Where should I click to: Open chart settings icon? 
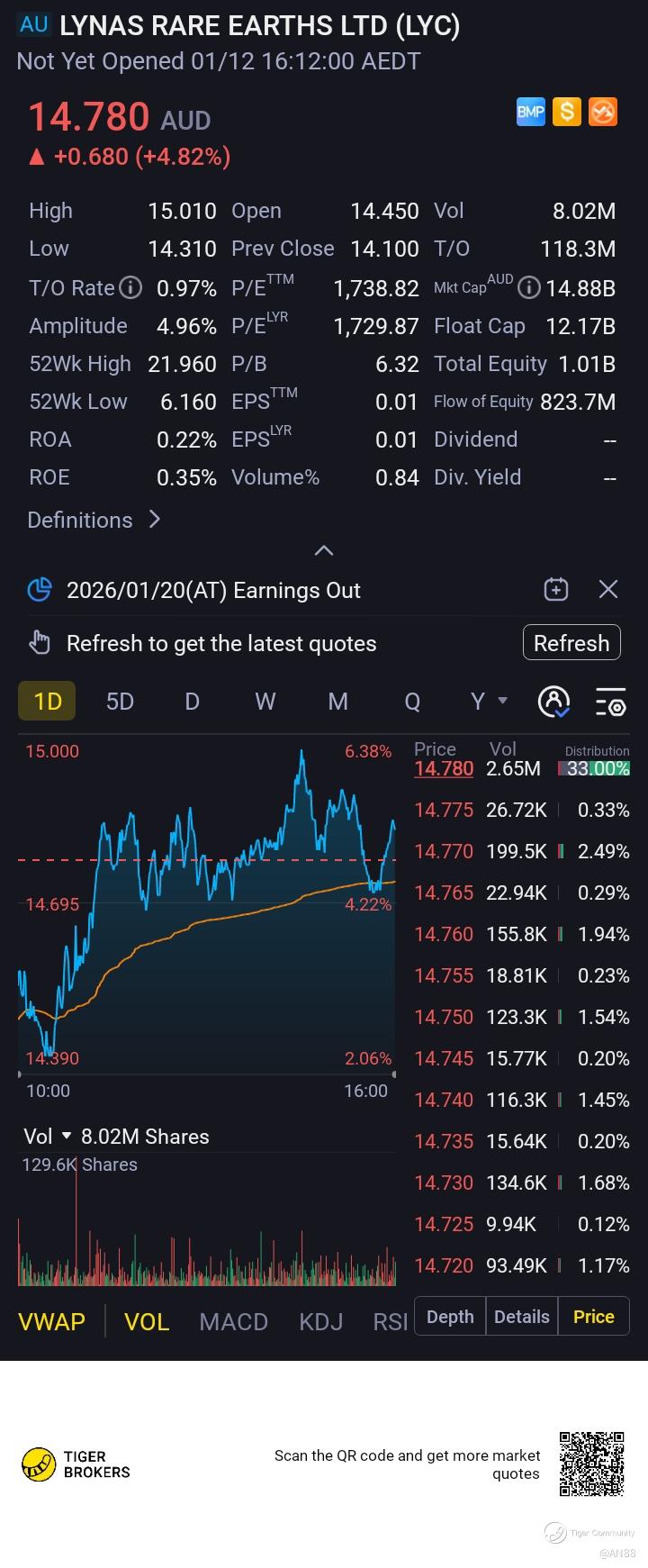[611, 701]
